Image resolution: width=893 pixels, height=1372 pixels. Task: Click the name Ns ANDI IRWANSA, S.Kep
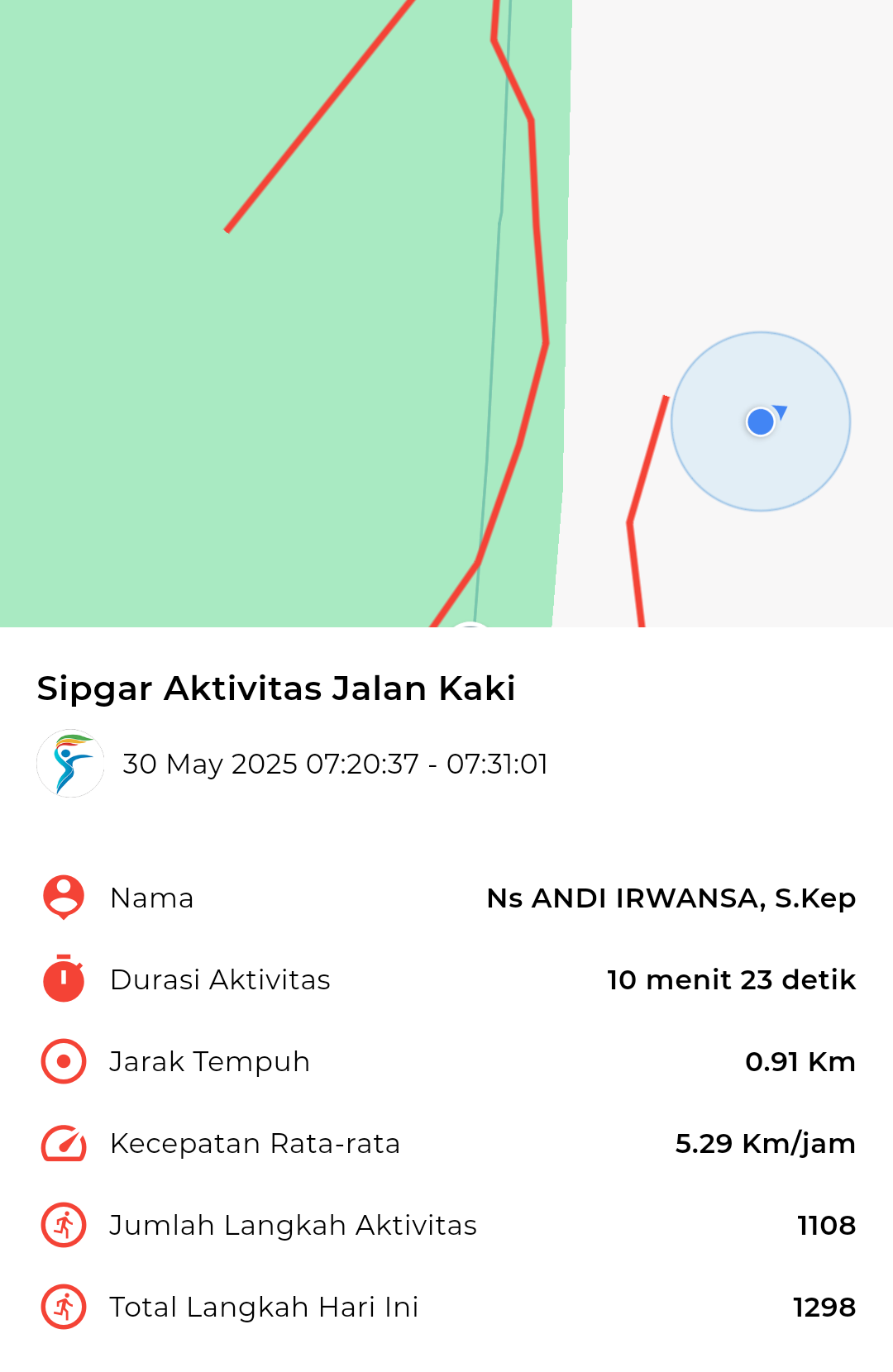[x=672, y=897]
